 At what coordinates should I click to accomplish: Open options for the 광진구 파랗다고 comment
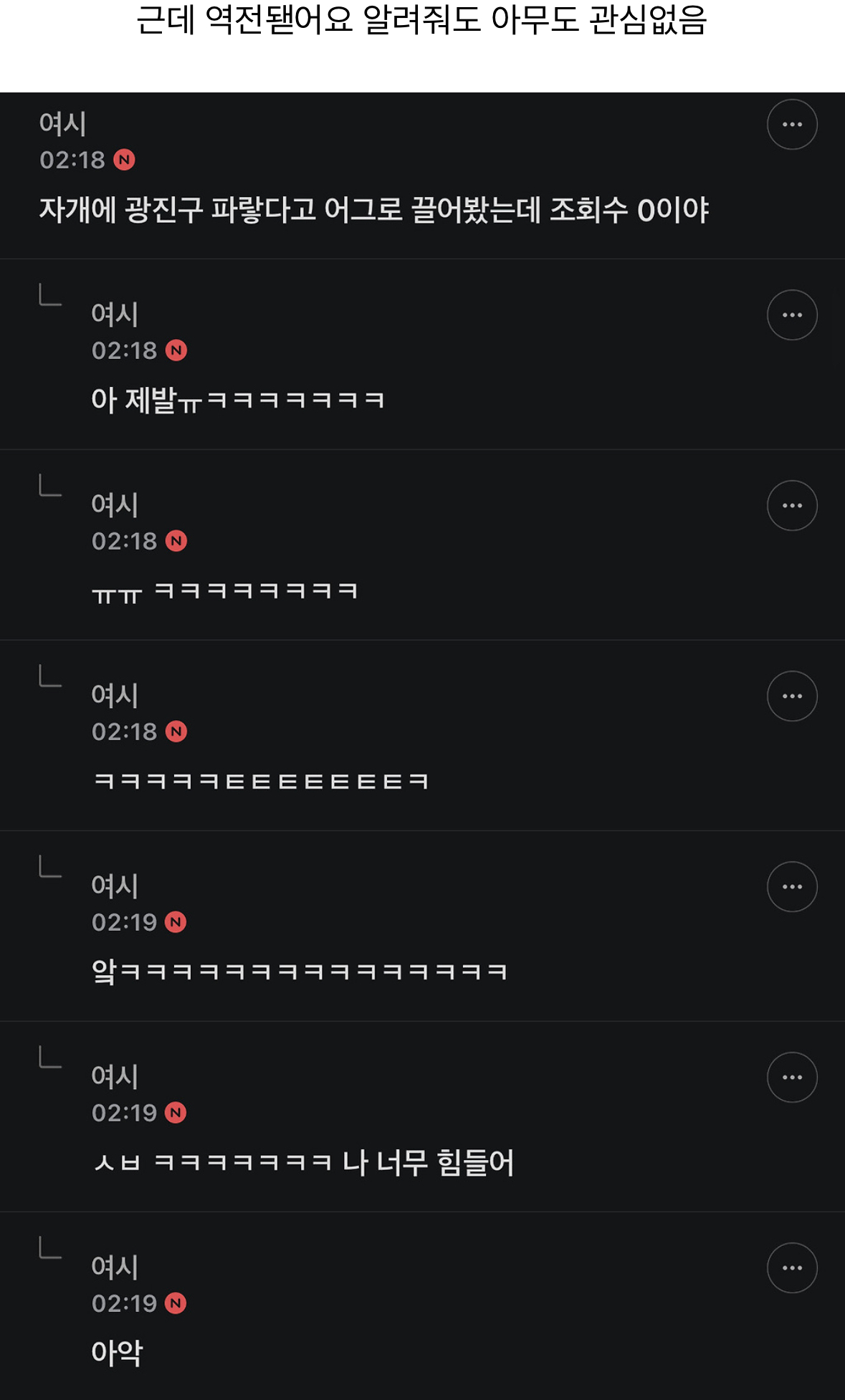792,125
